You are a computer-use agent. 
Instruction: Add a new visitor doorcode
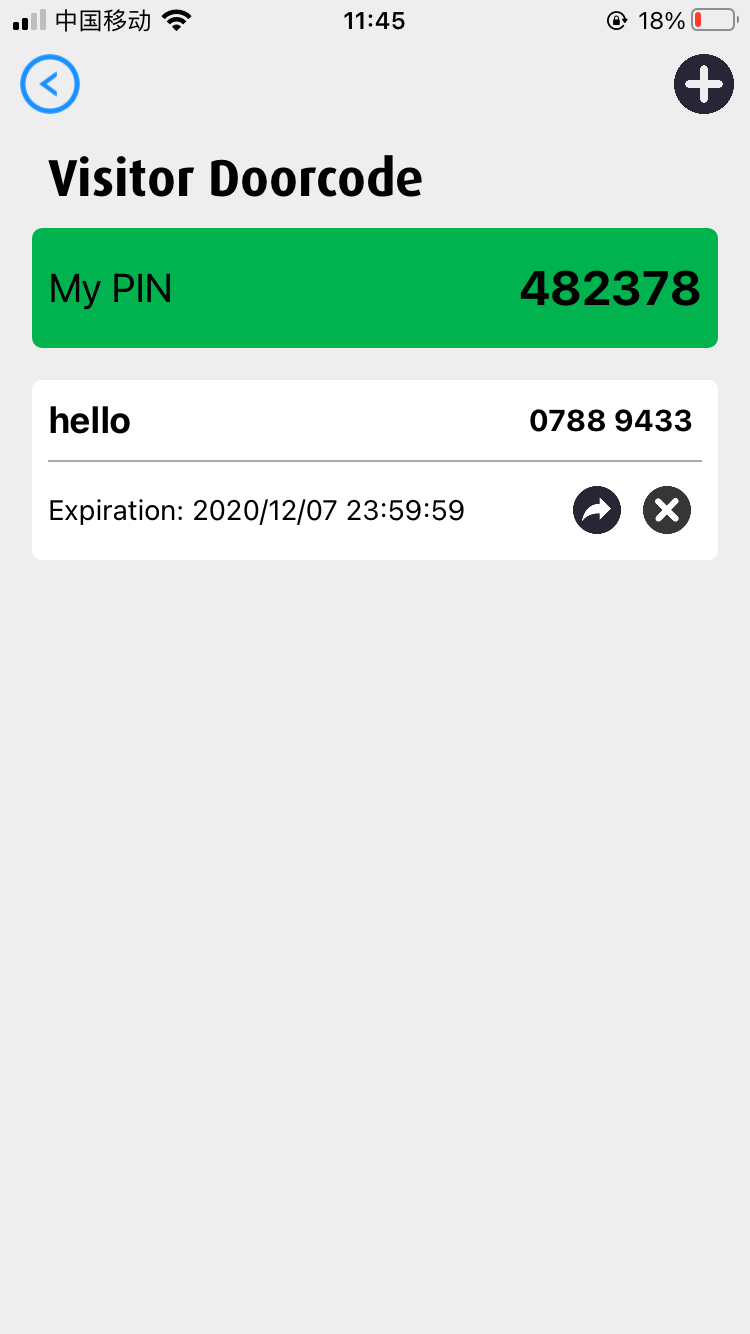point(704,84)
